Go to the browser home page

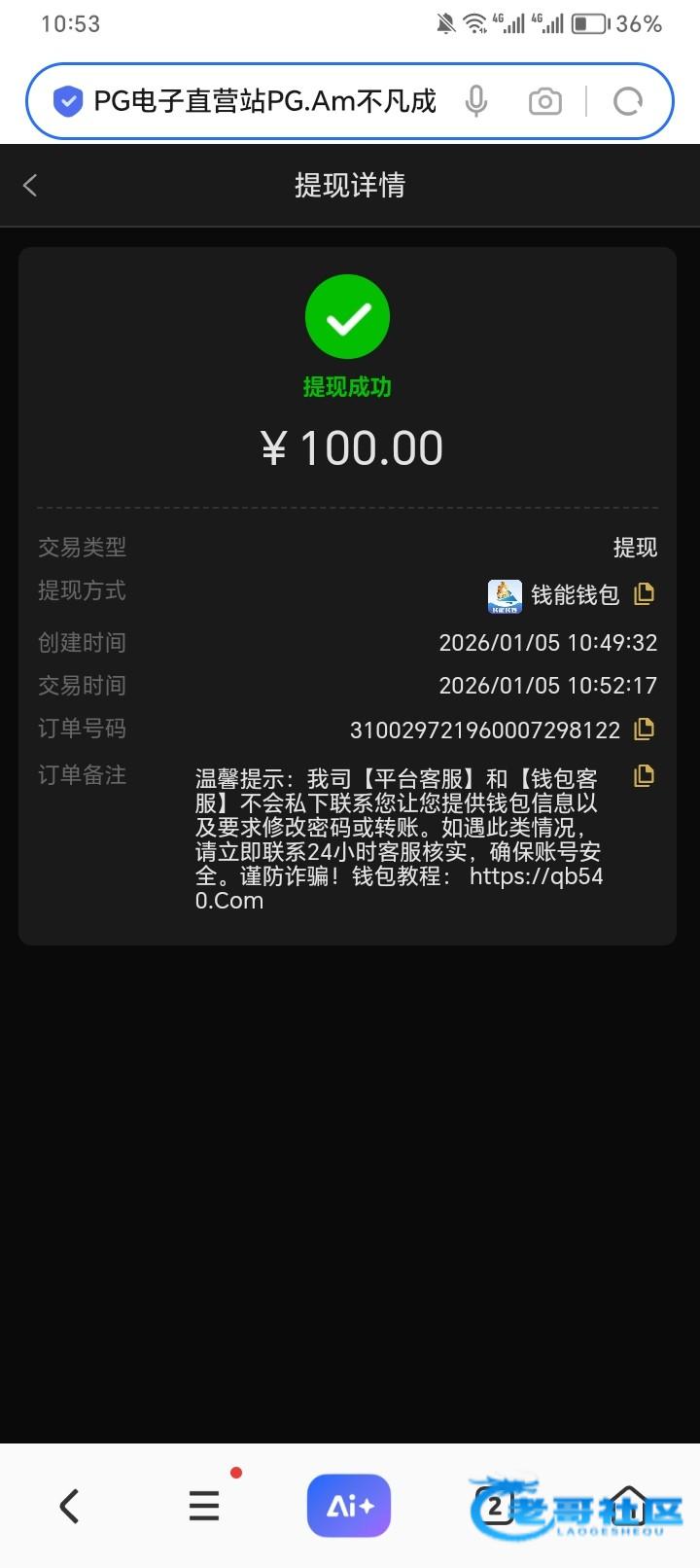[630, 1506]
